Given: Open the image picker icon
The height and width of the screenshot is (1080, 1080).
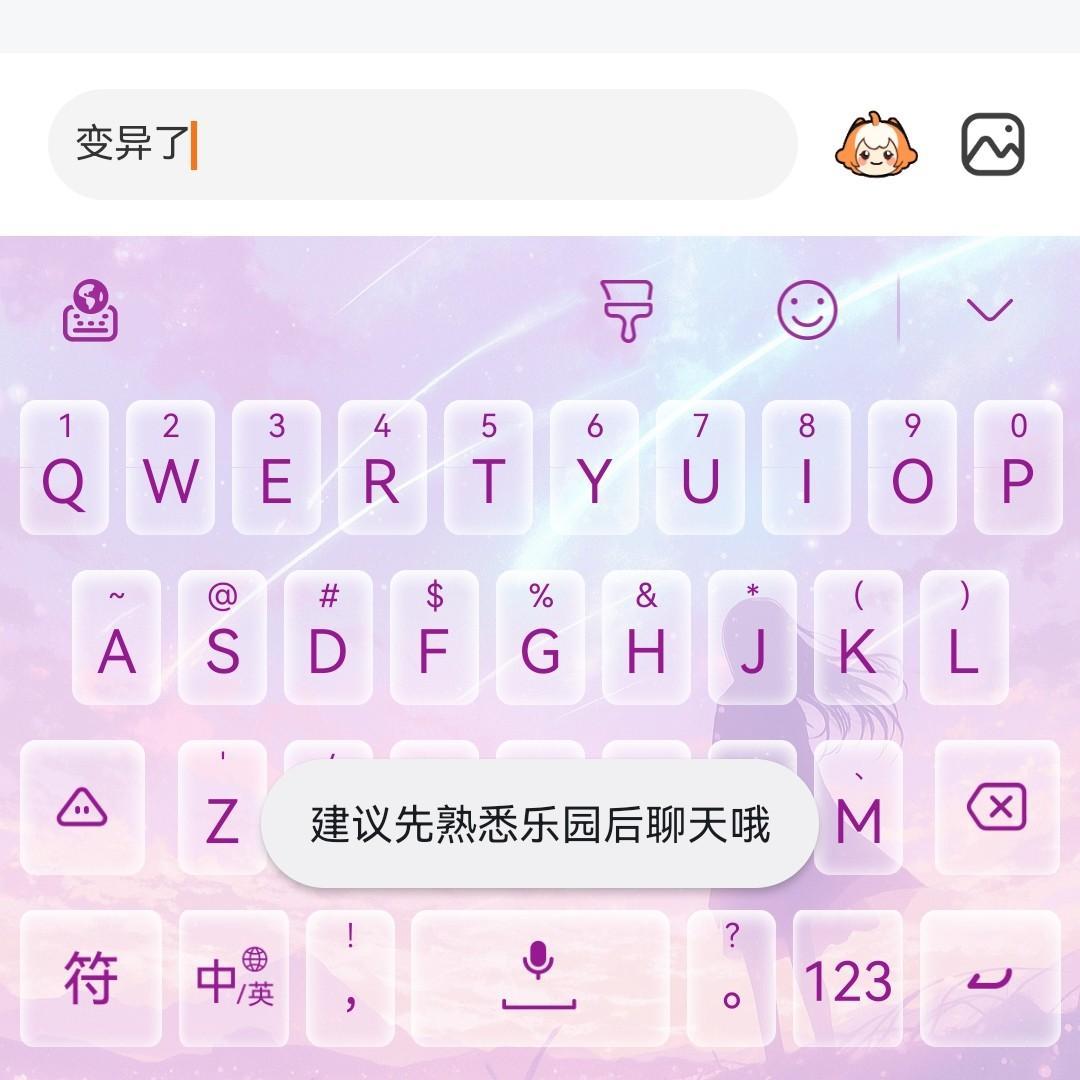Looking at the screenshot, I should click(992, 145).
